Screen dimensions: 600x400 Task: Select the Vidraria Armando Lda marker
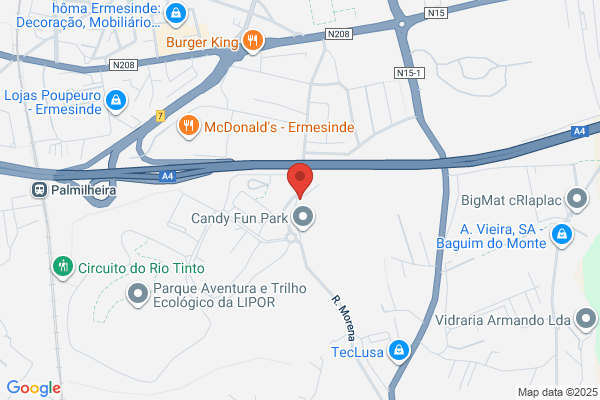(586, 319)
